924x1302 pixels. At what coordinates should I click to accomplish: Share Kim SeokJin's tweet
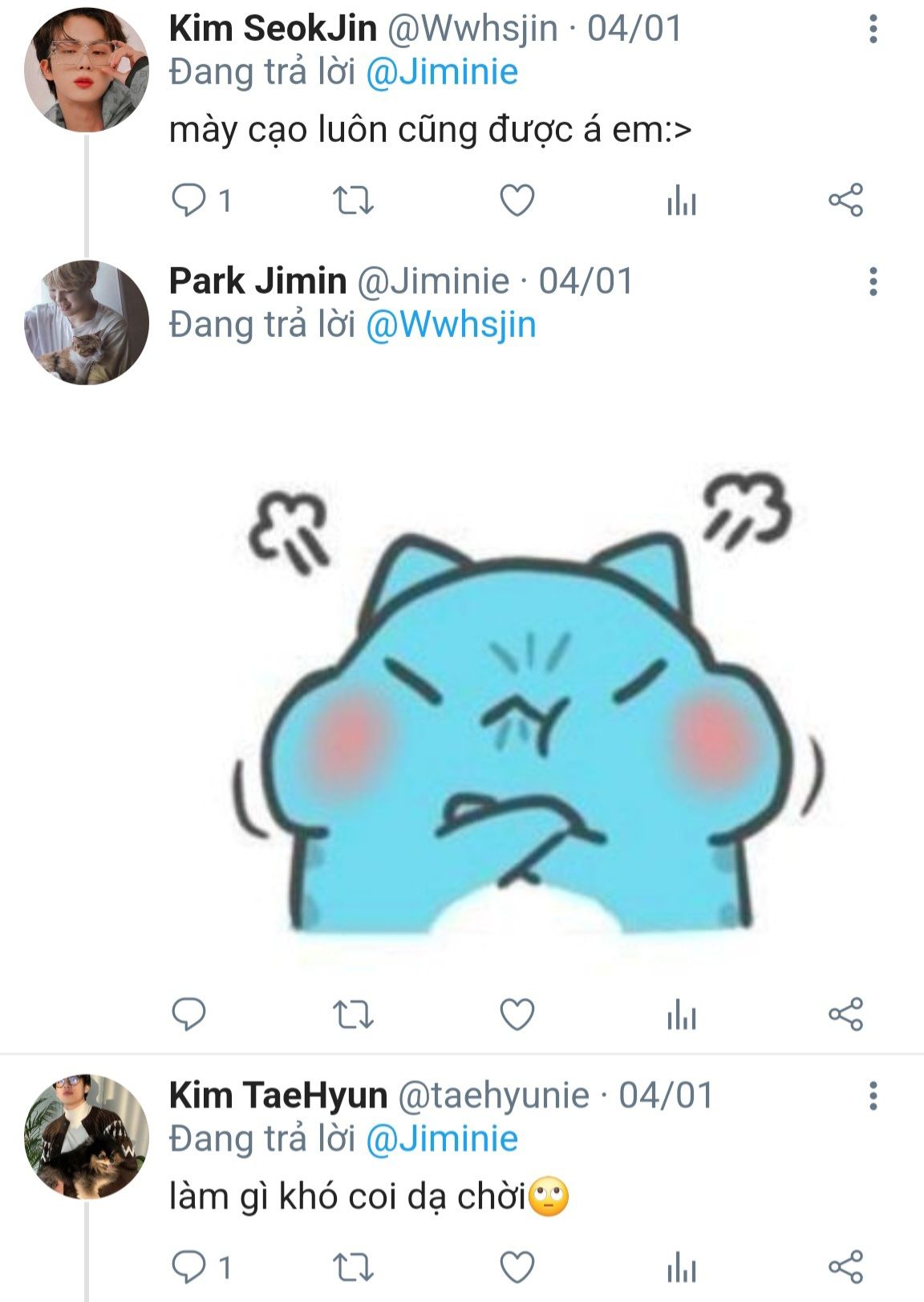pyautogui.click(x=845, y=200)
